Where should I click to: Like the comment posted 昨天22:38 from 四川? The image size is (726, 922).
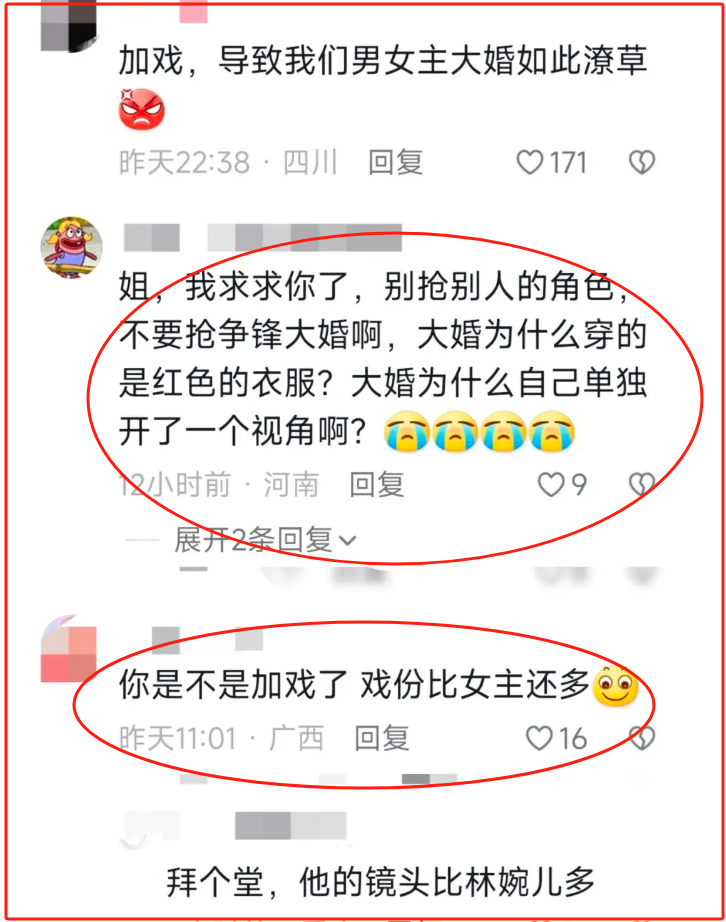(529, 162)
